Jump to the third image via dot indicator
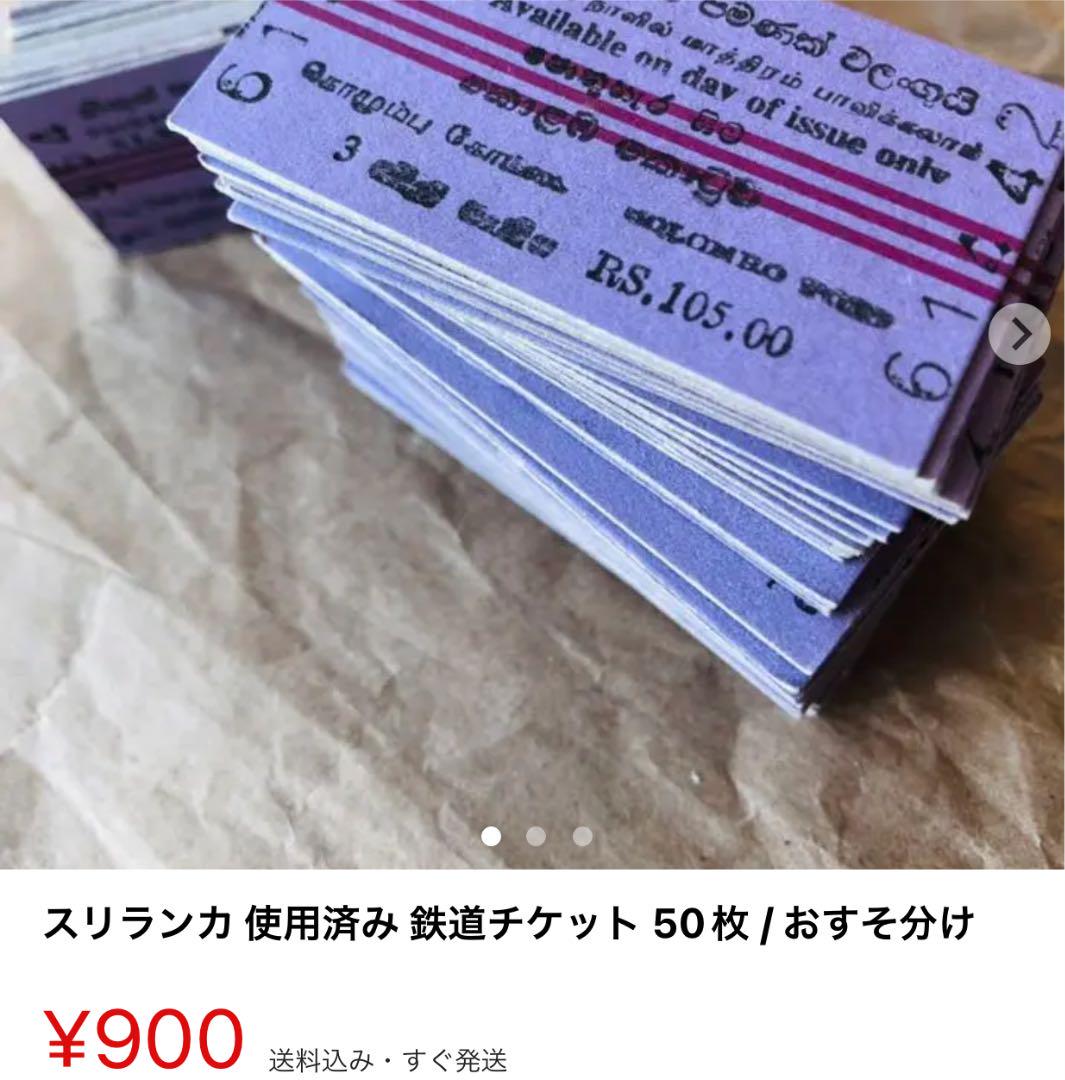The image size is (1065, 1080). 582,836
